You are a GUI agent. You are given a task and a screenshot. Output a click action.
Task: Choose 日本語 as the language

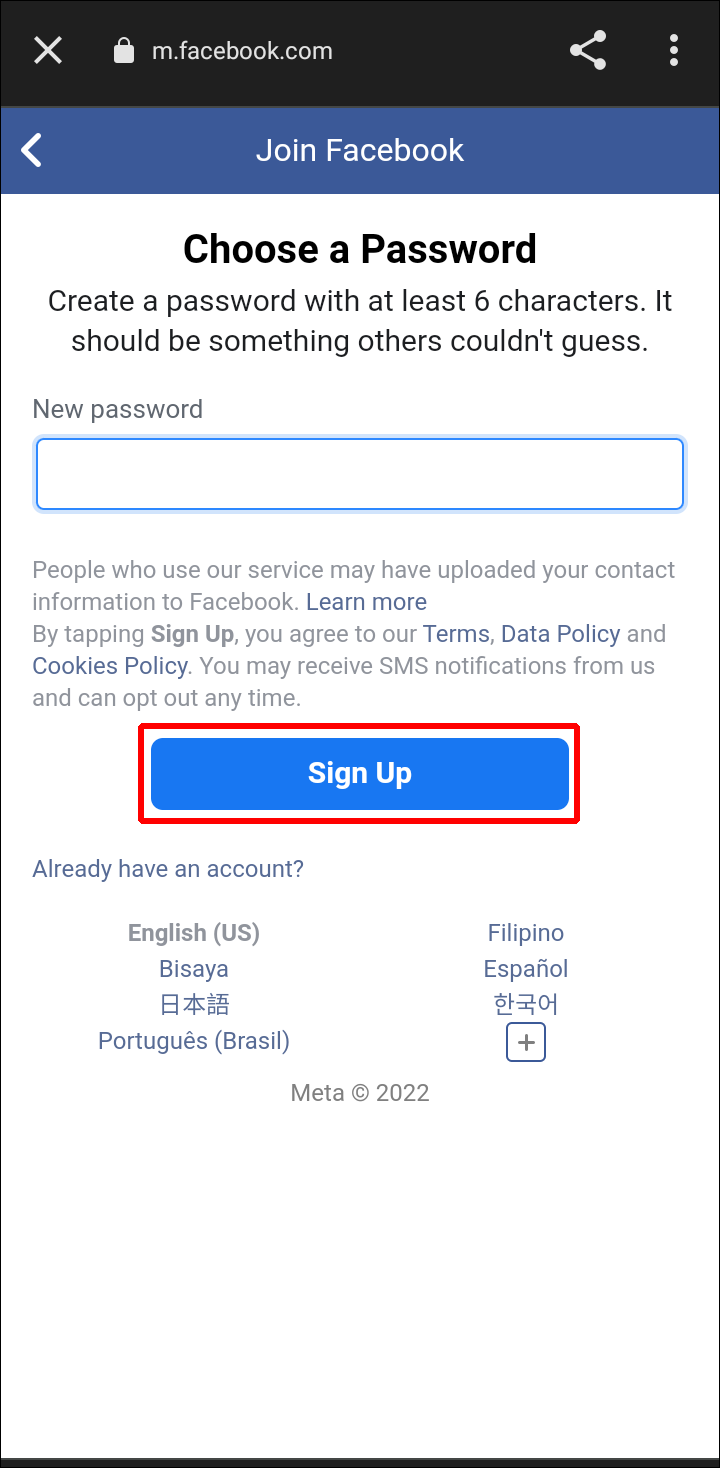(194, 1005)
